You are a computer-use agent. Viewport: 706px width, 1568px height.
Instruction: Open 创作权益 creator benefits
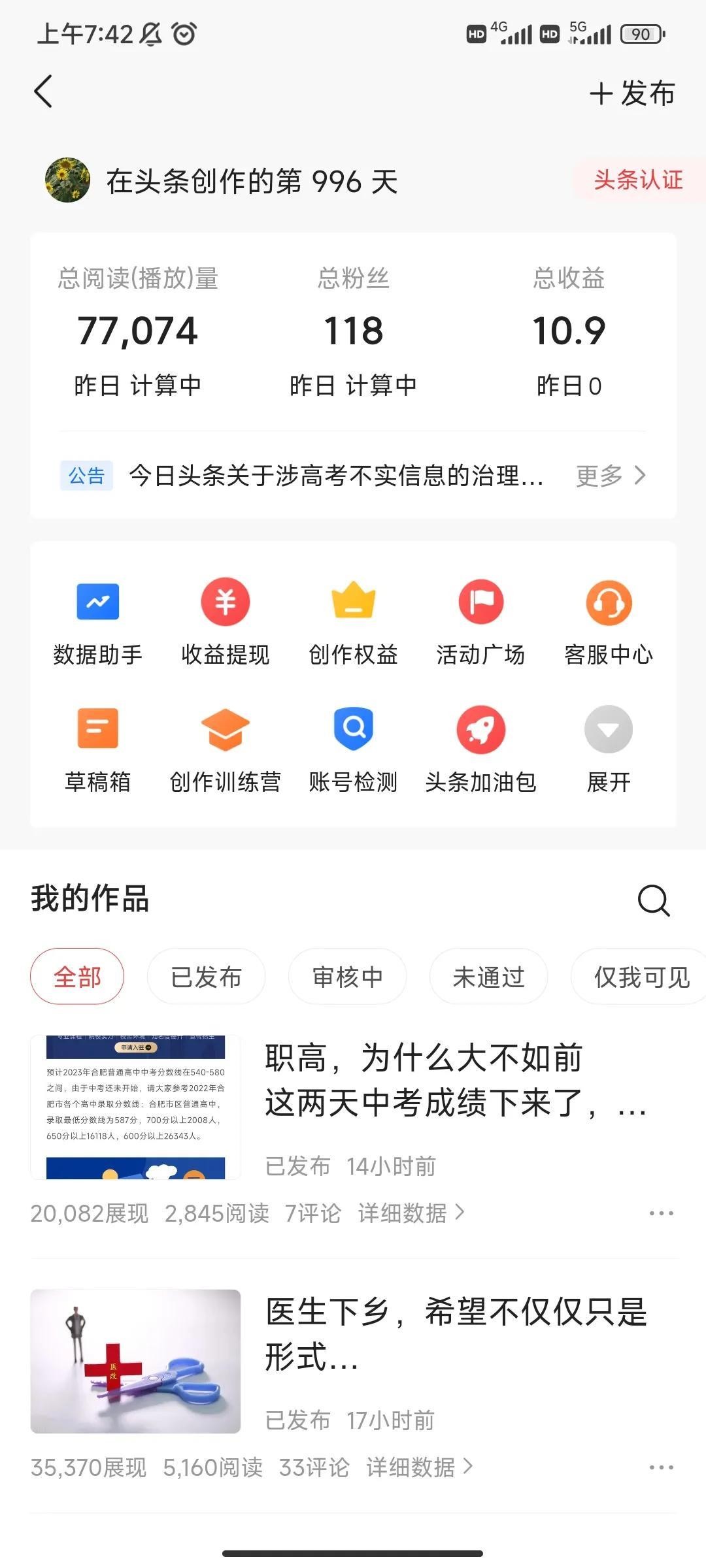pyautogui.click(x=353, y=621)
